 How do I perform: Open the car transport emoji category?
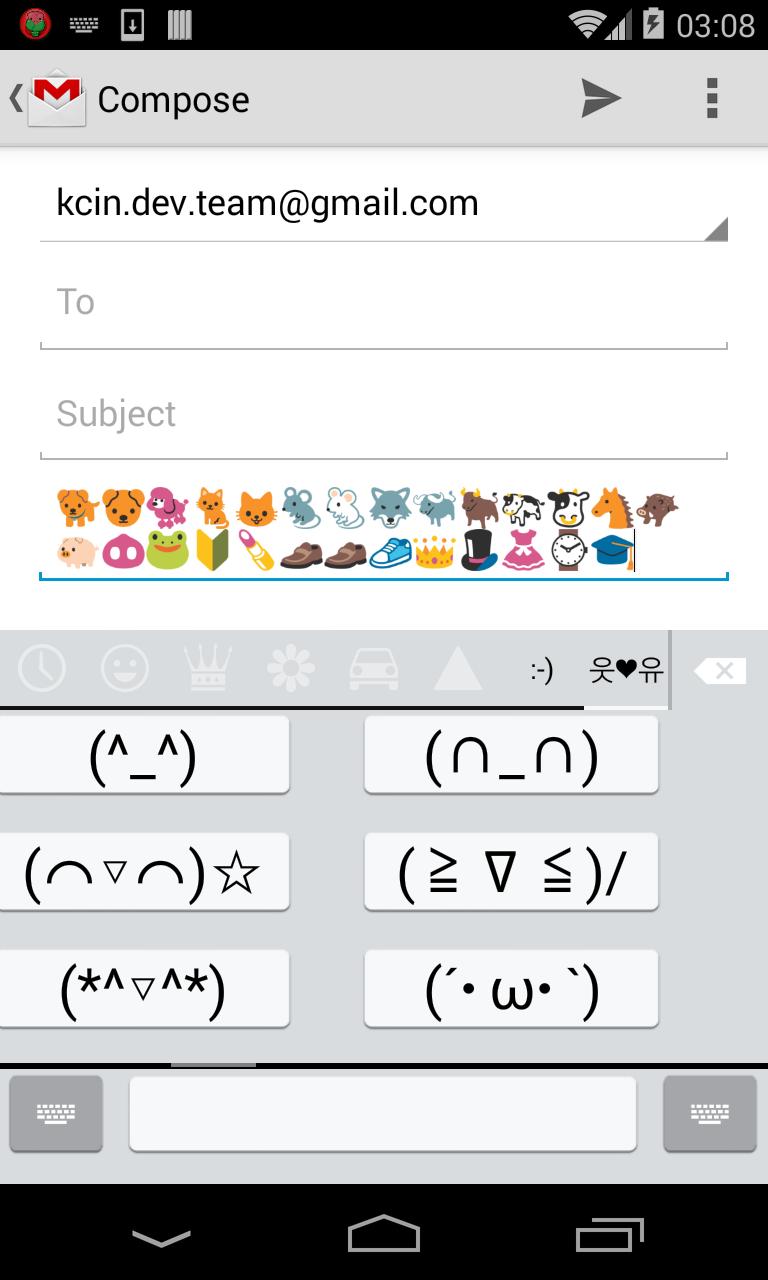373,668
